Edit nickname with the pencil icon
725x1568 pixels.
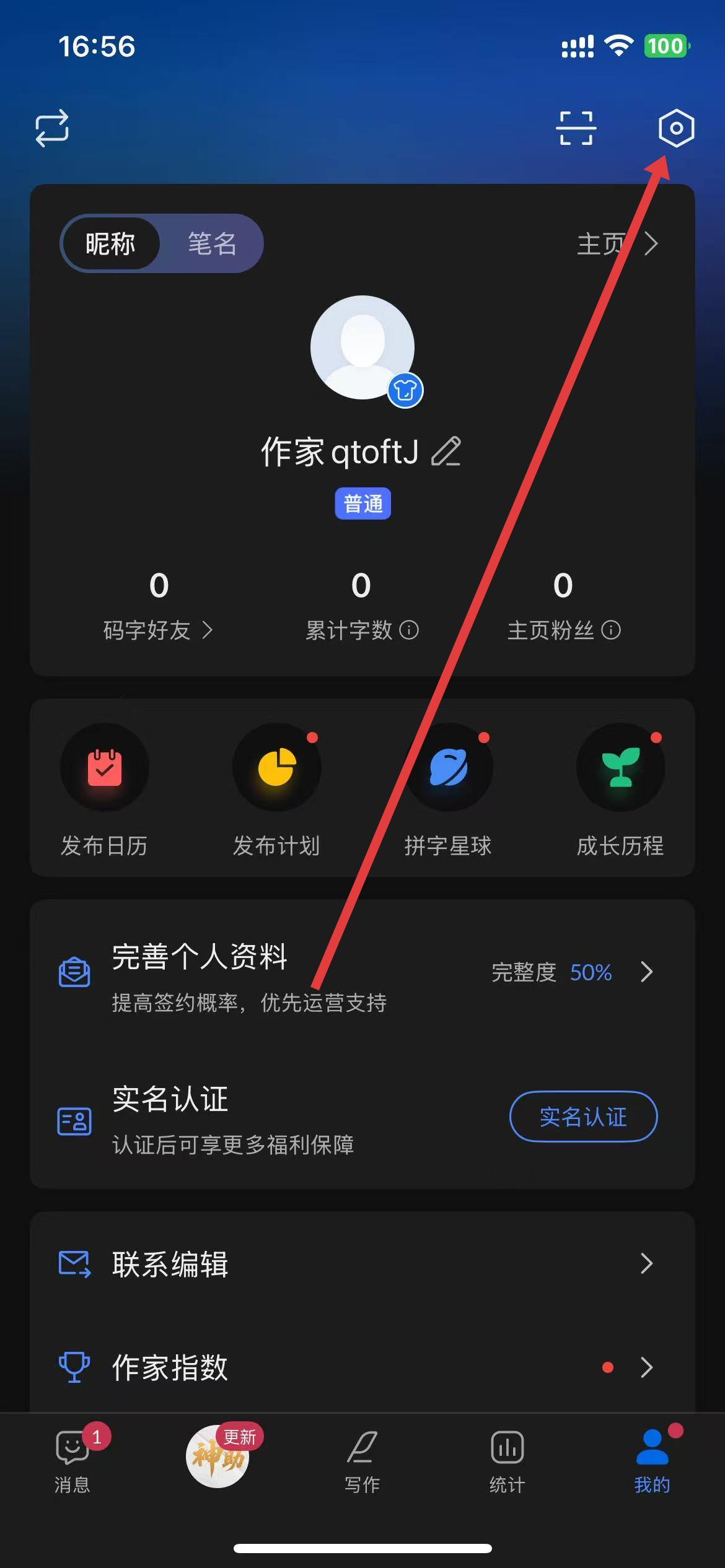coord(446,451)
